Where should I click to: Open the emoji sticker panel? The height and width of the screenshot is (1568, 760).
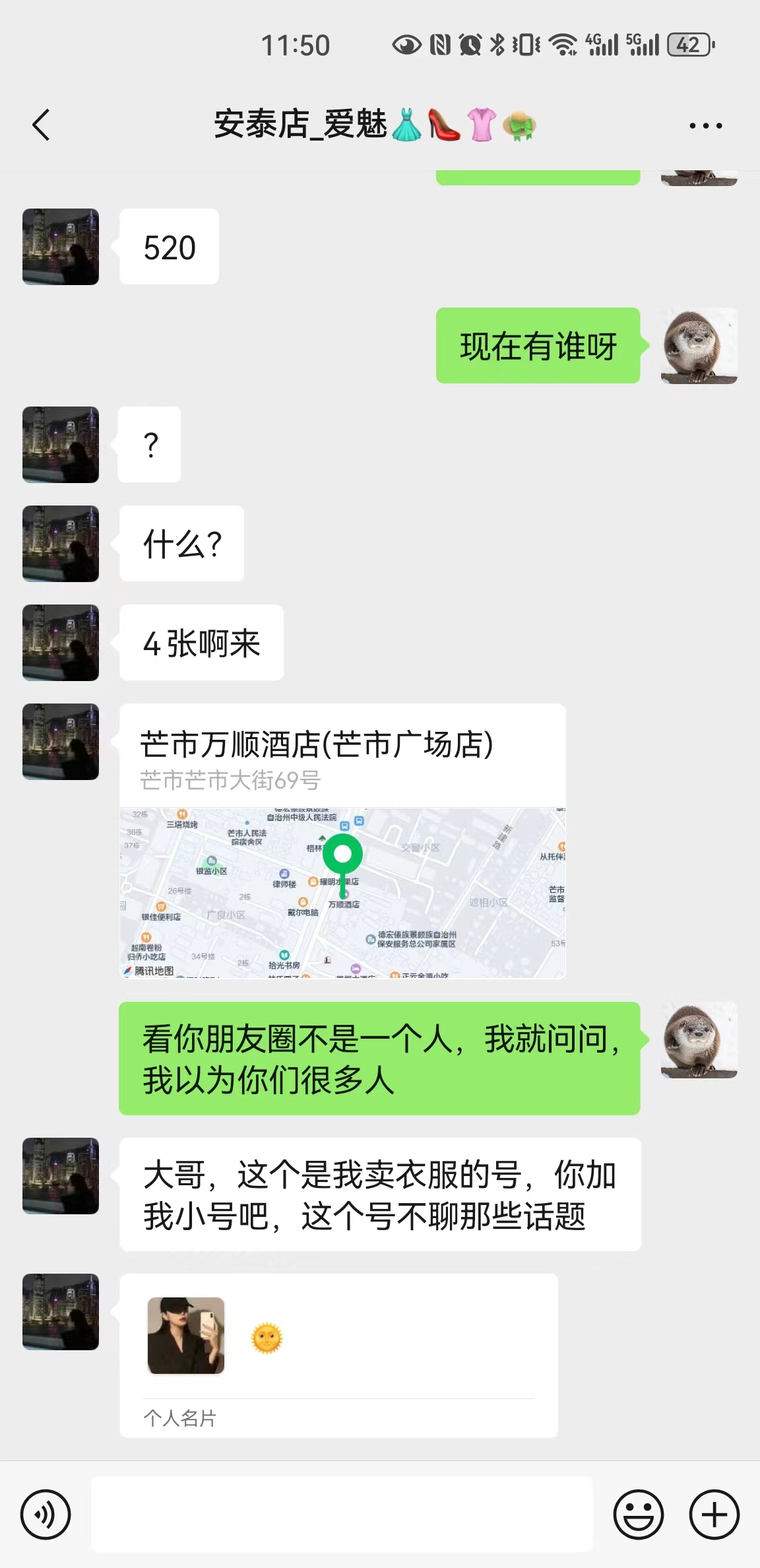click(638, 1515)
